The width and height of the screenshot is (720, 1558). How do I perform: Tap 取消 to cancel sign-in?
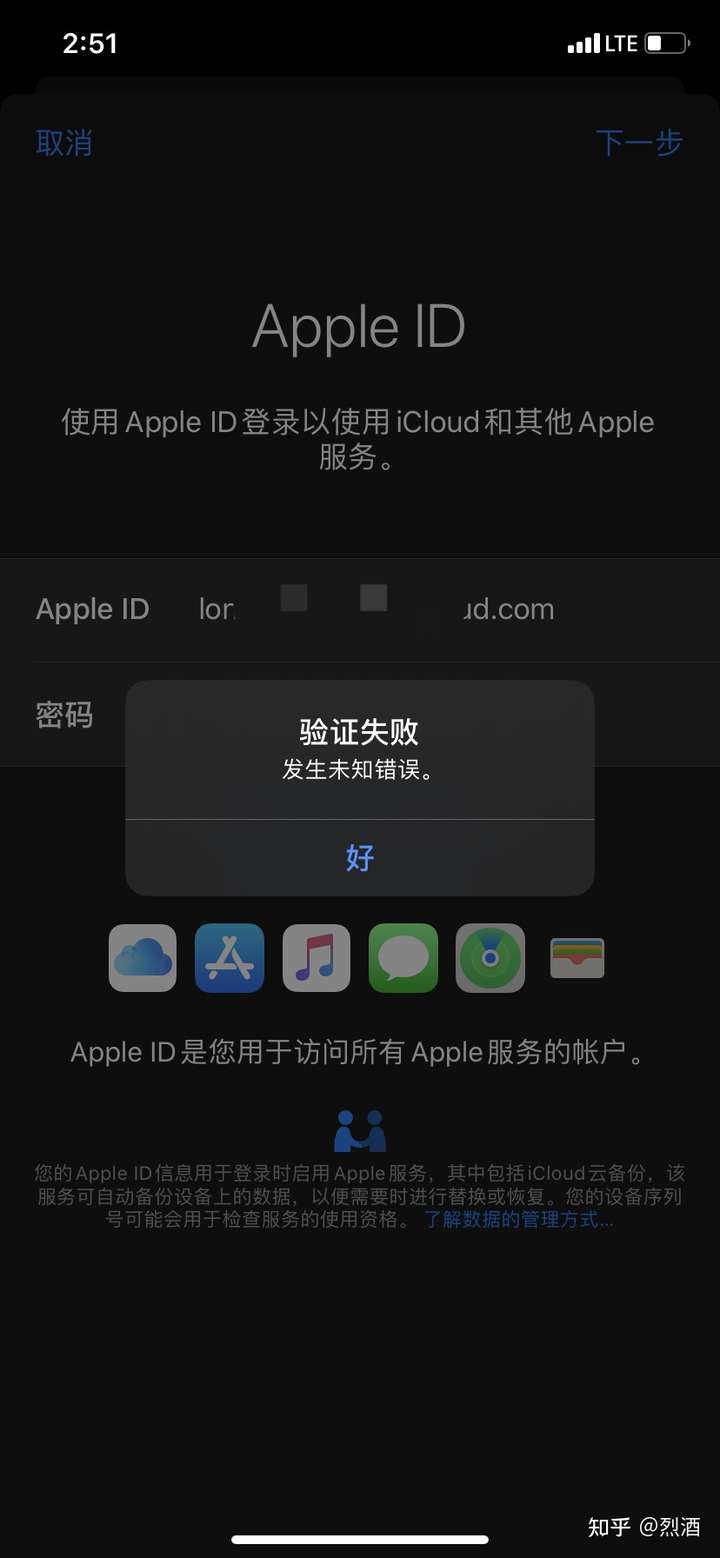pyautogui.click(x=64, y=143)
